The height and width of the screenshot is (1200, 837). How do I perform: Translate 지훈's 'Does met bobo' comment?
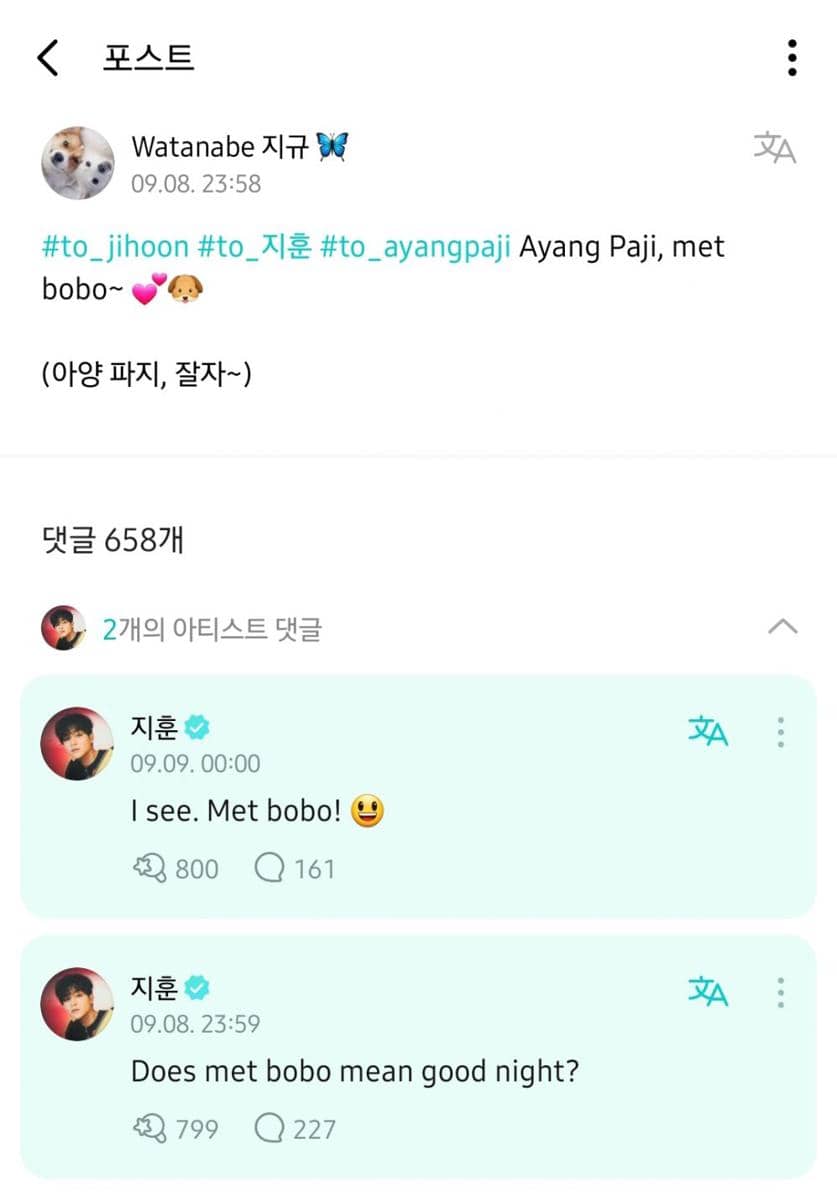pyautogui.click(x=707, y=993)
